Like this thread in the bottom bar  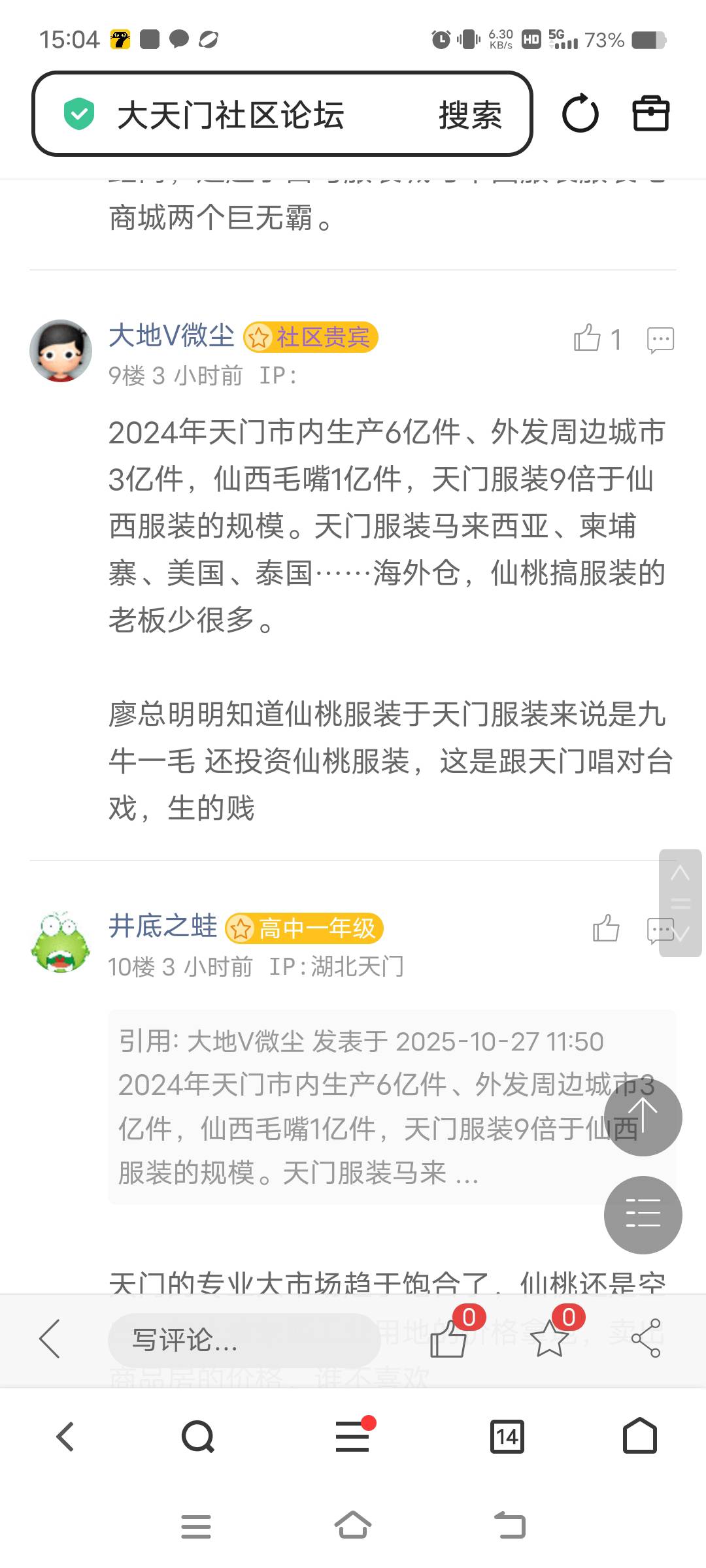449,1339
